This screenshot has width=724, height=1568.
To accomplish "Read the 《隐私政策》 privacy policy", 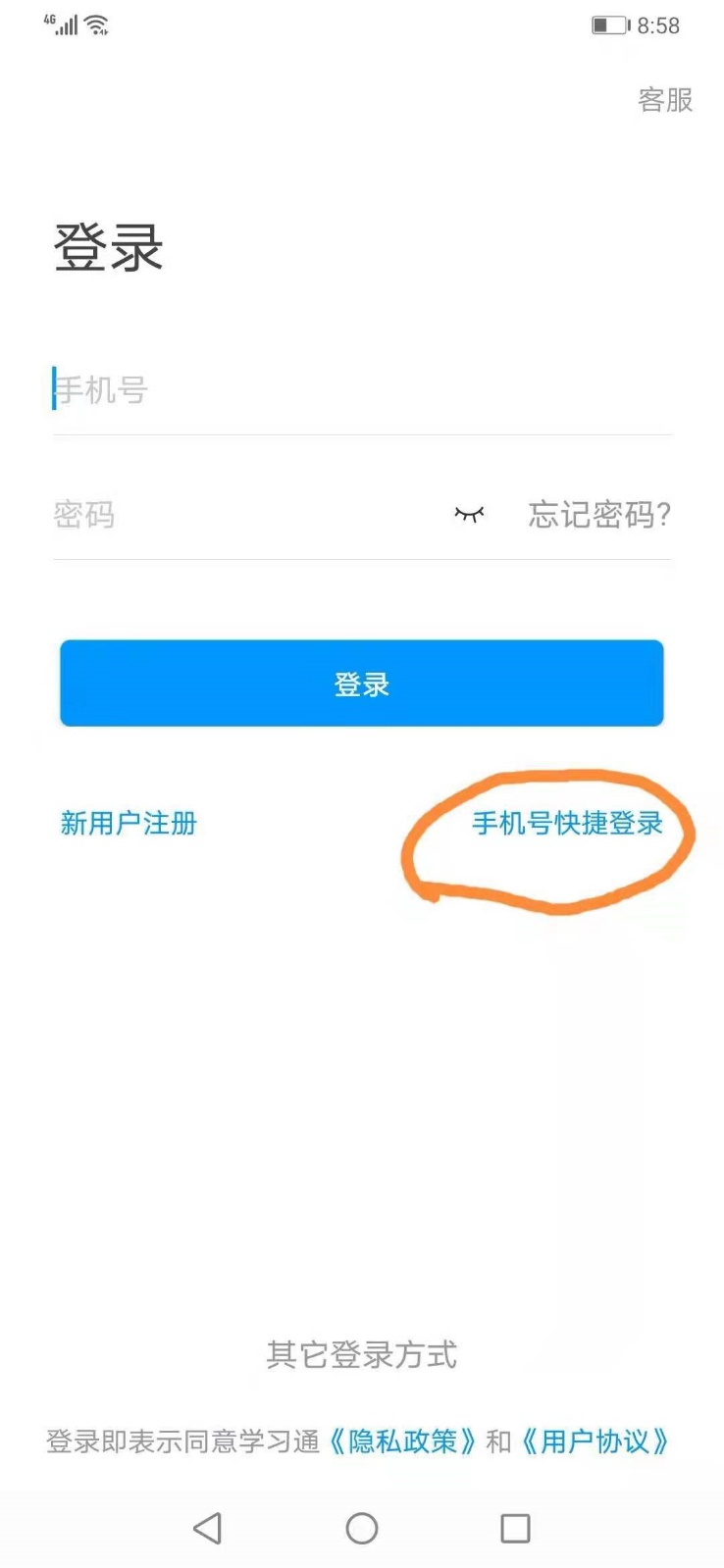I will [403, 1441].
